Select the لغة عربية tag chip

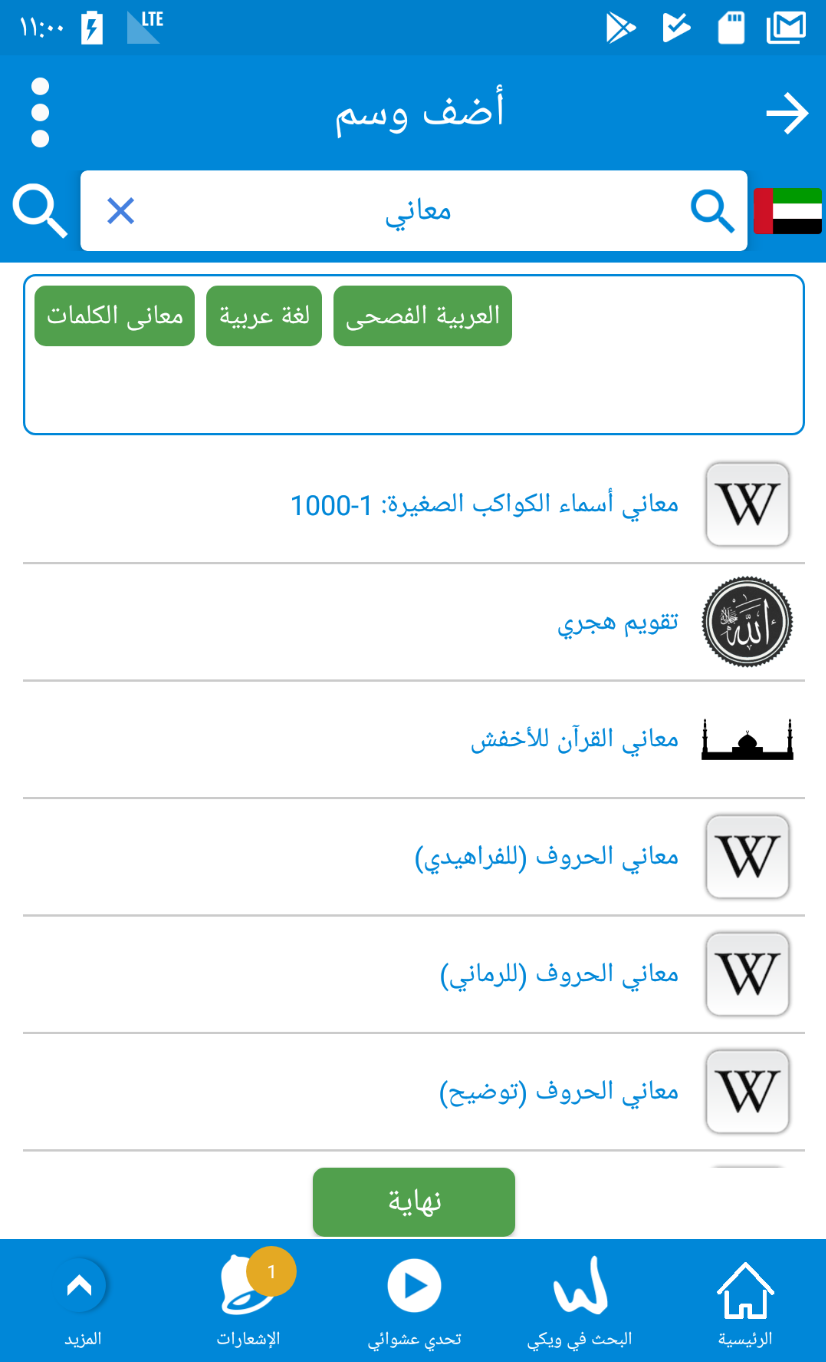pos(264,316)
